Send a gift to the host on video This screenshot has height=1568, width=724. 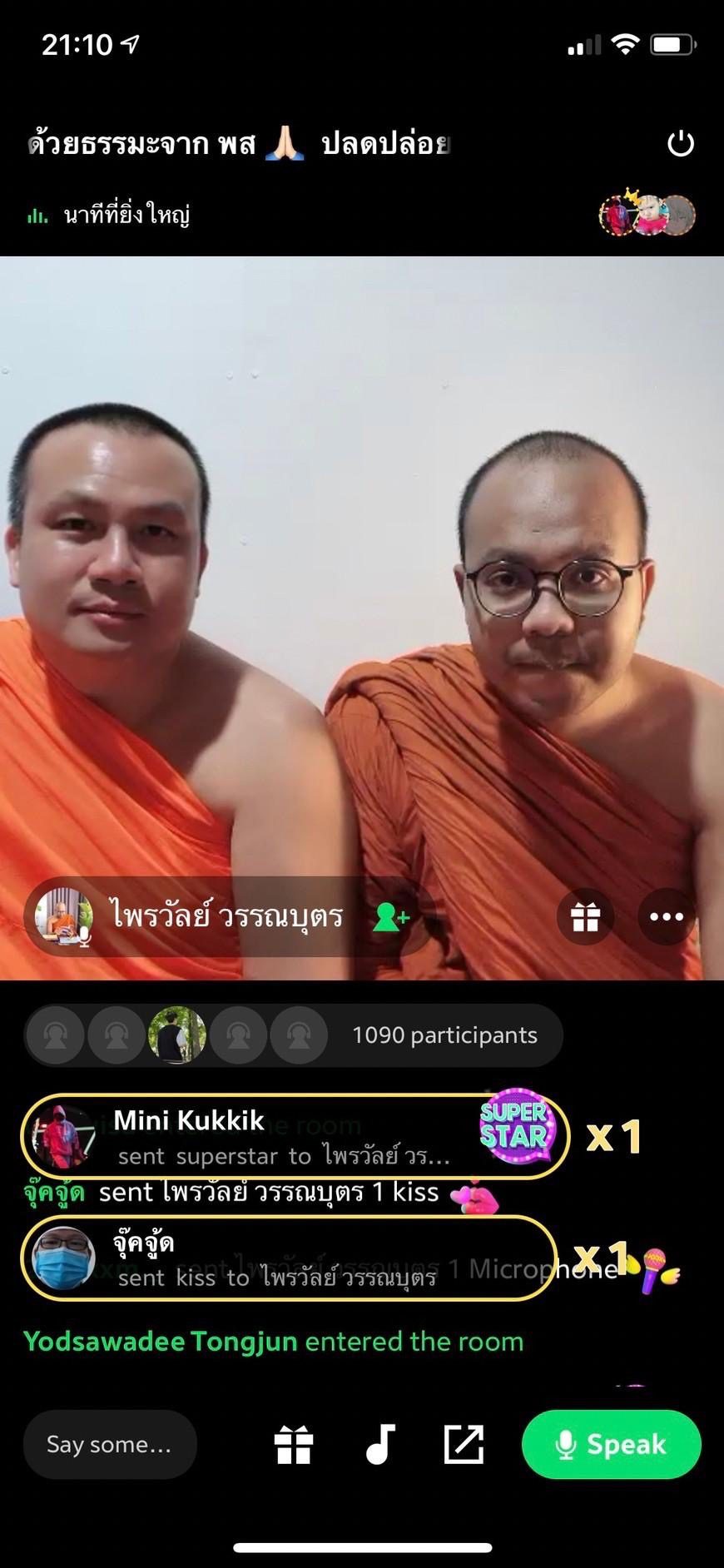(x=585, y=917)
